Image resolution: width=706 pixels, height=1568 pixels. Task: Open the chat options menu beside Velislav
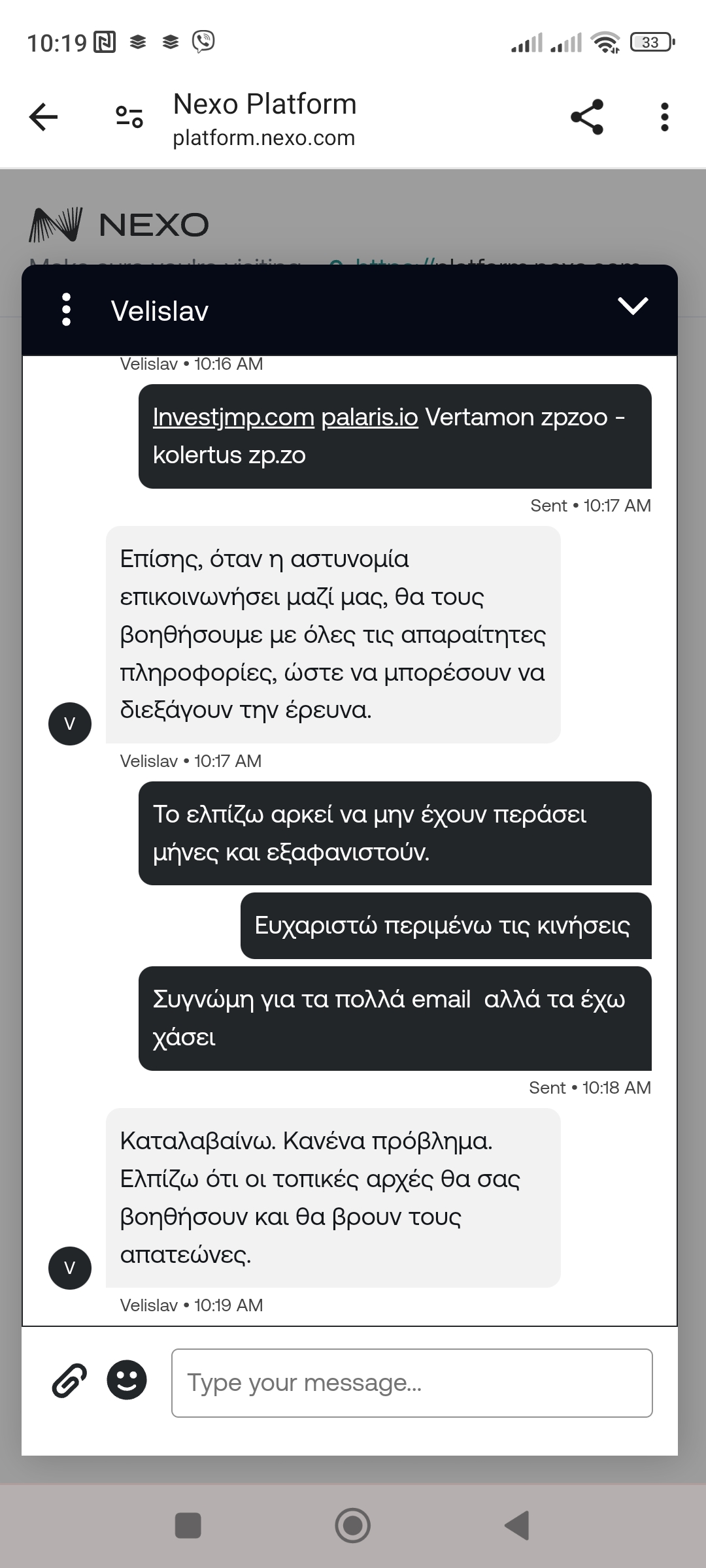pos(66,310)
